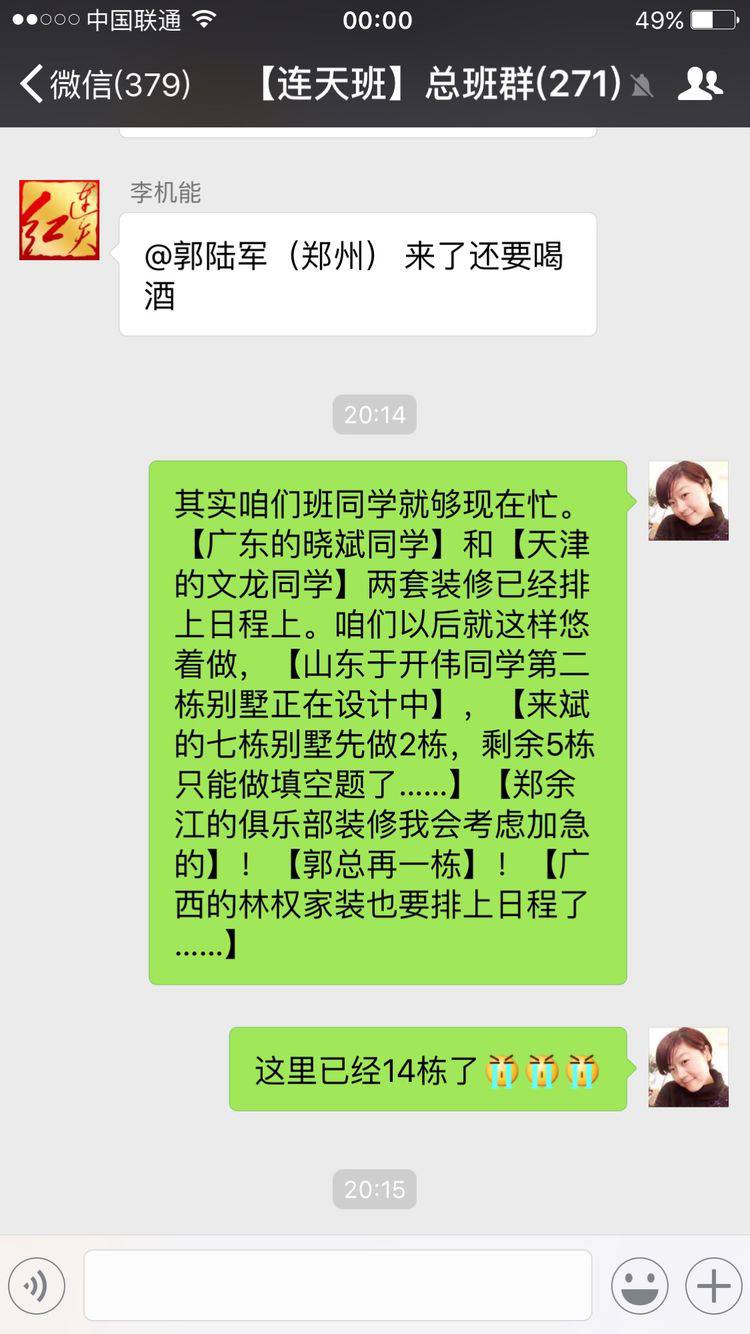Screen dimensions: 750x1334
Task: Go back to the 微信 chat list
Action: (x=104, y=84)
